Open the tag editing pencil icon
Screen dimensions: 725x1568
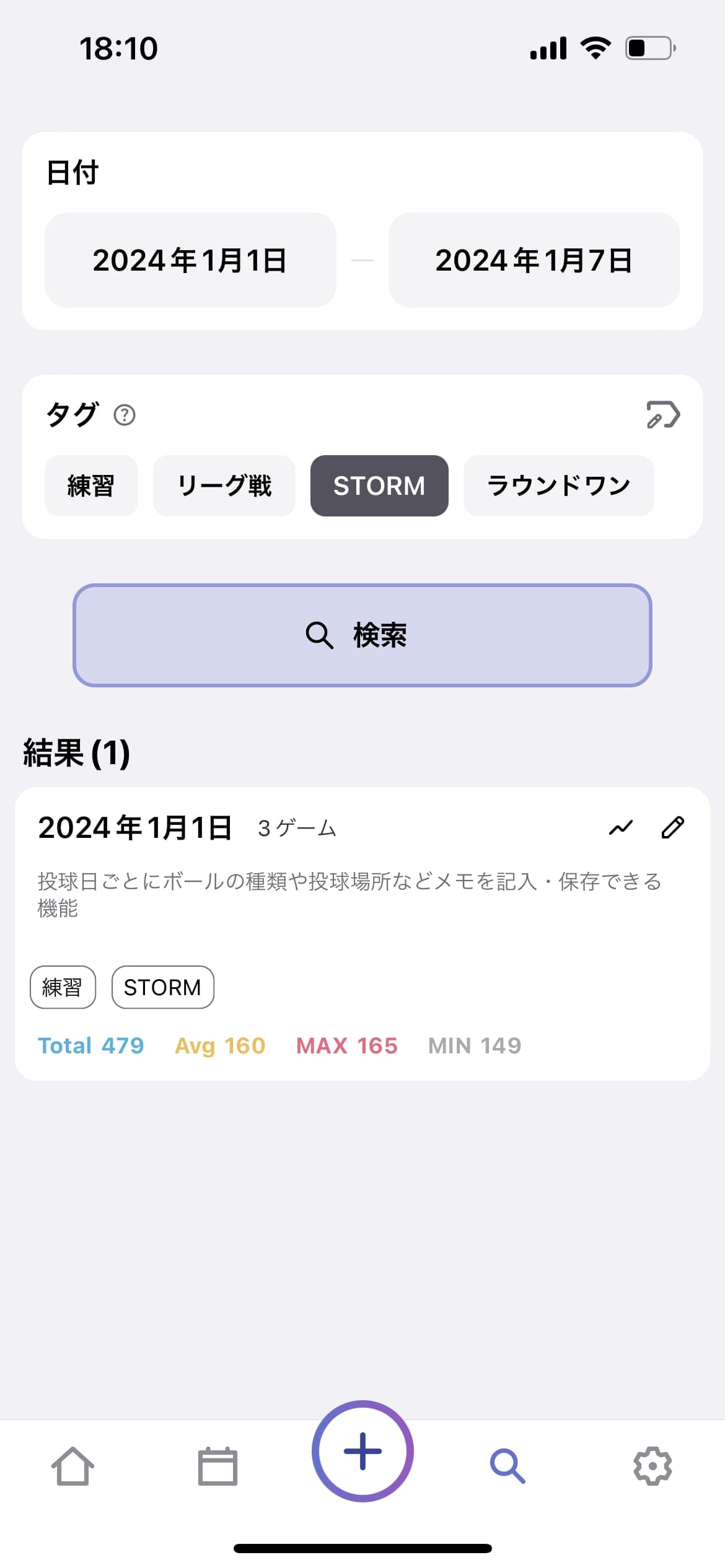pyautogui.click(x=662, y=415)
